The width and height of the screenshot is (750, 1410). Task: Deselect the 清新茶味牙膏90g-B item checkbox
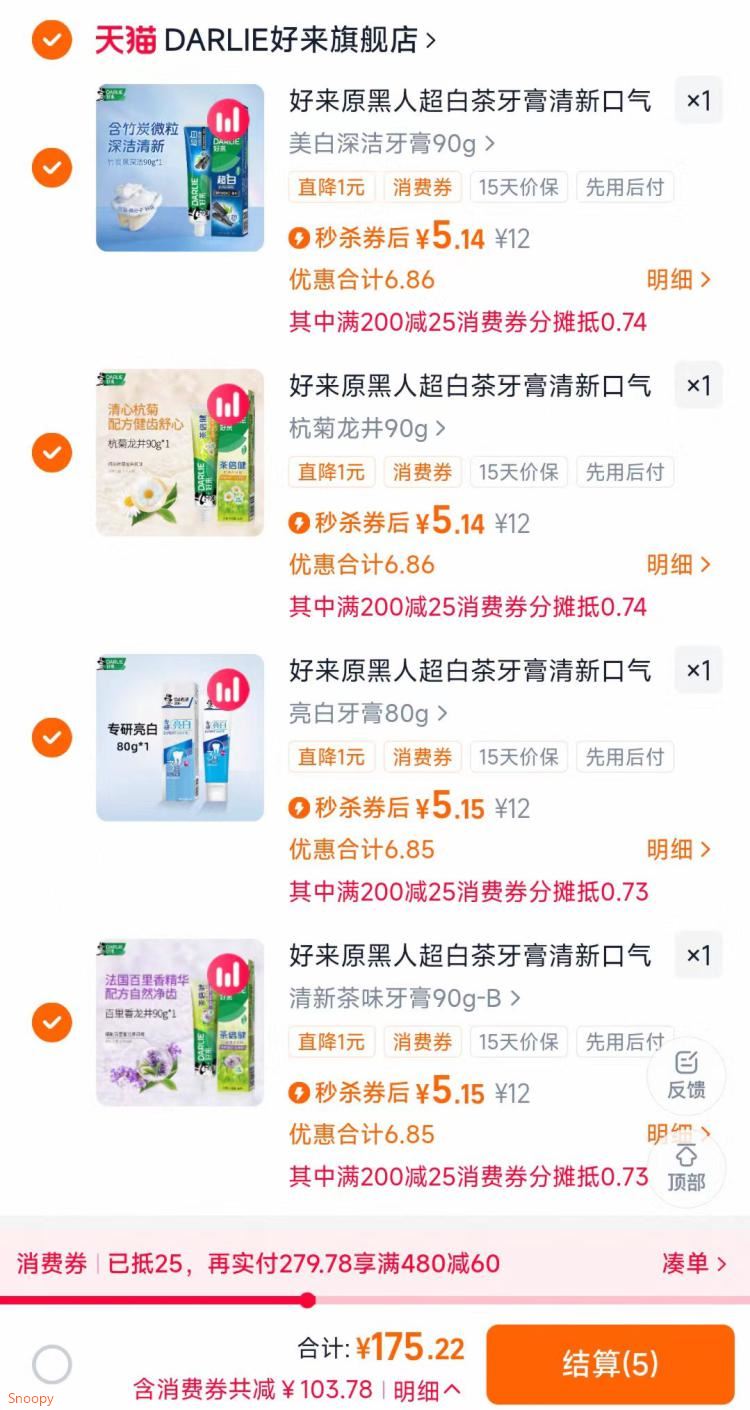[51, 1022]
